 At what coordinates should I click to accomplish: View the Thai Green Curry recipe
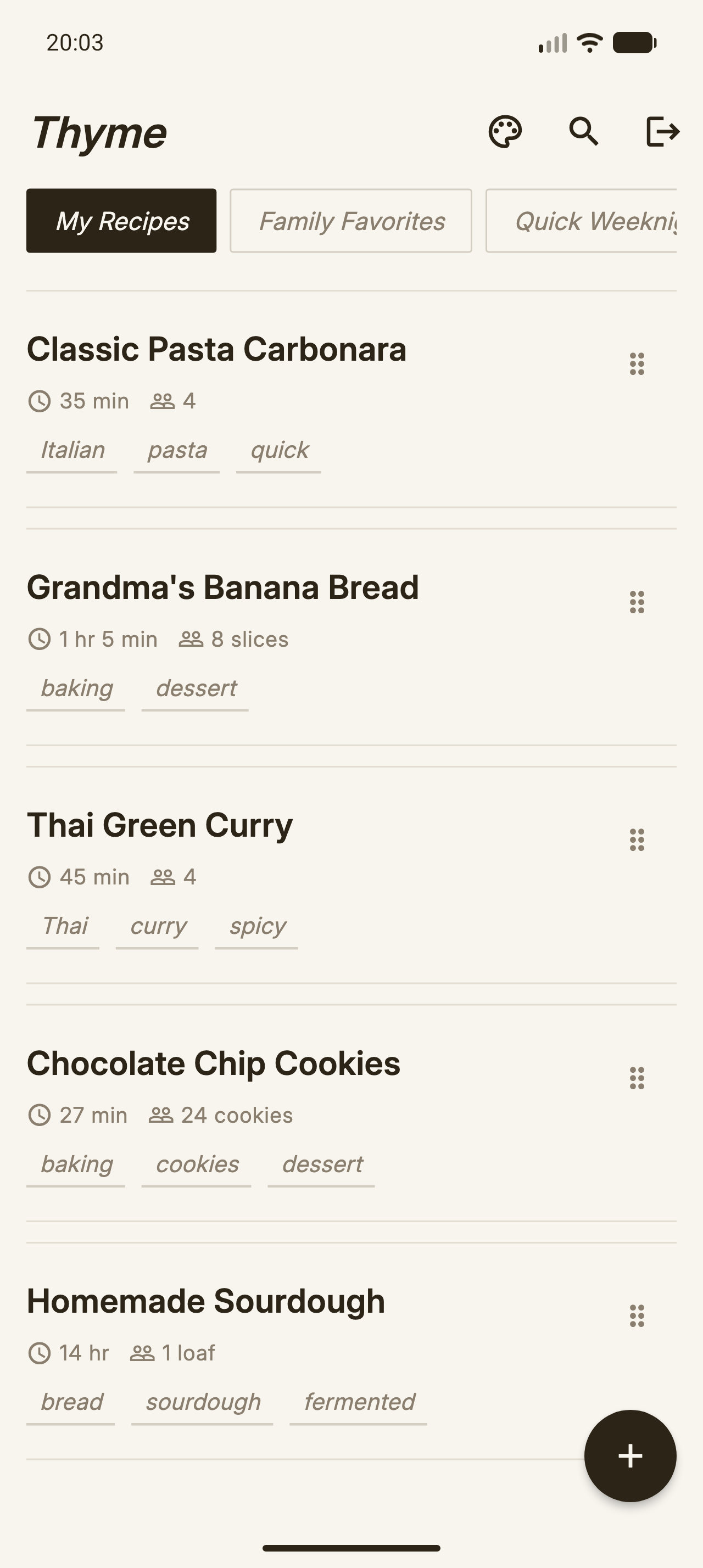[160, 825]
